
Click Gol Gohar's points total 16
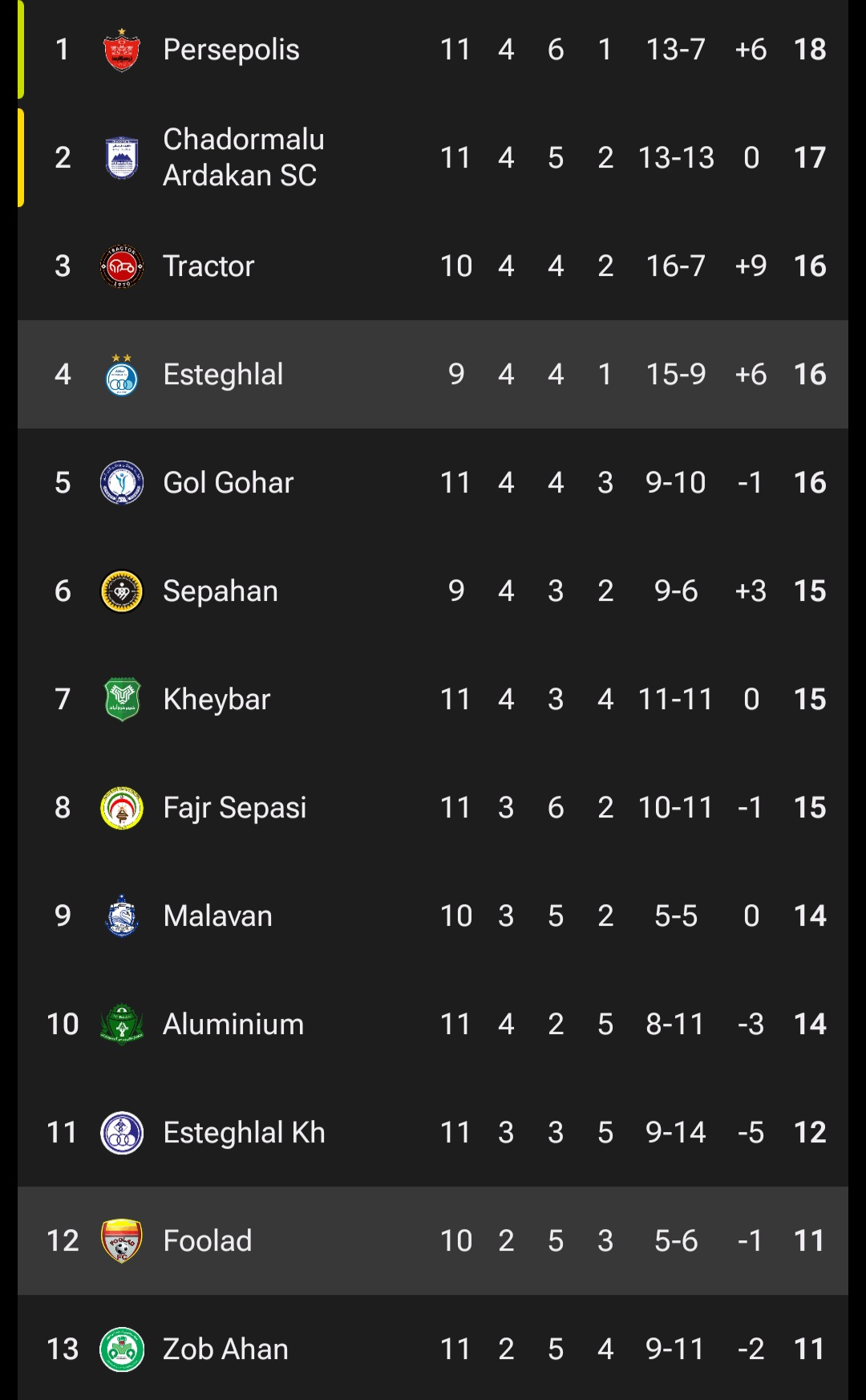pos(810,482)
